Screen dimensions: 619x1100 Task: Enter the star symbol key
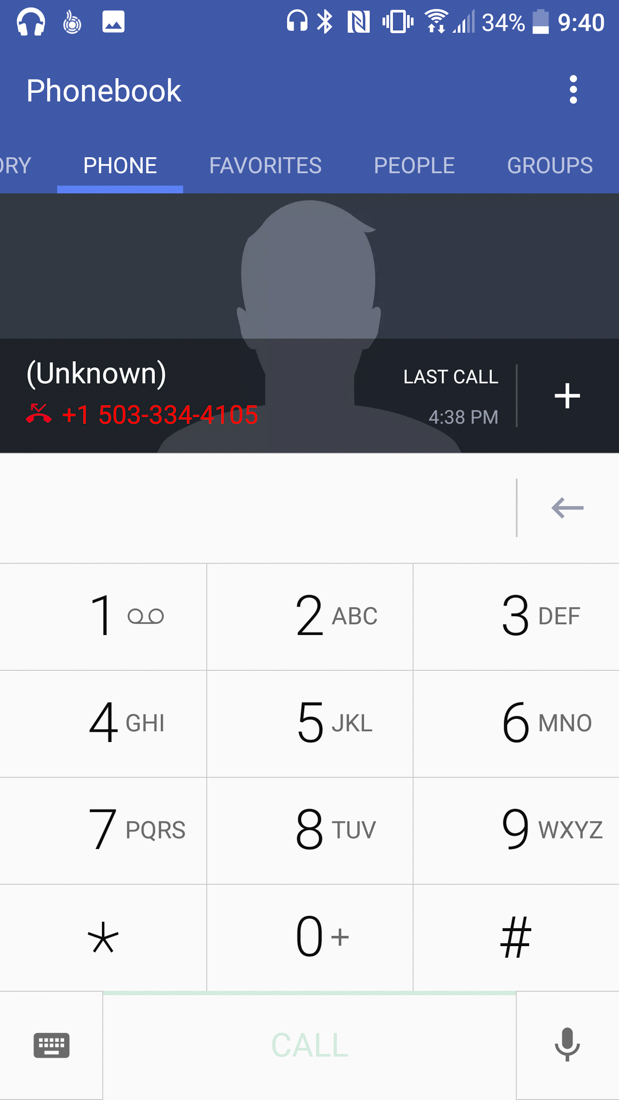click(x=104, y=938)
